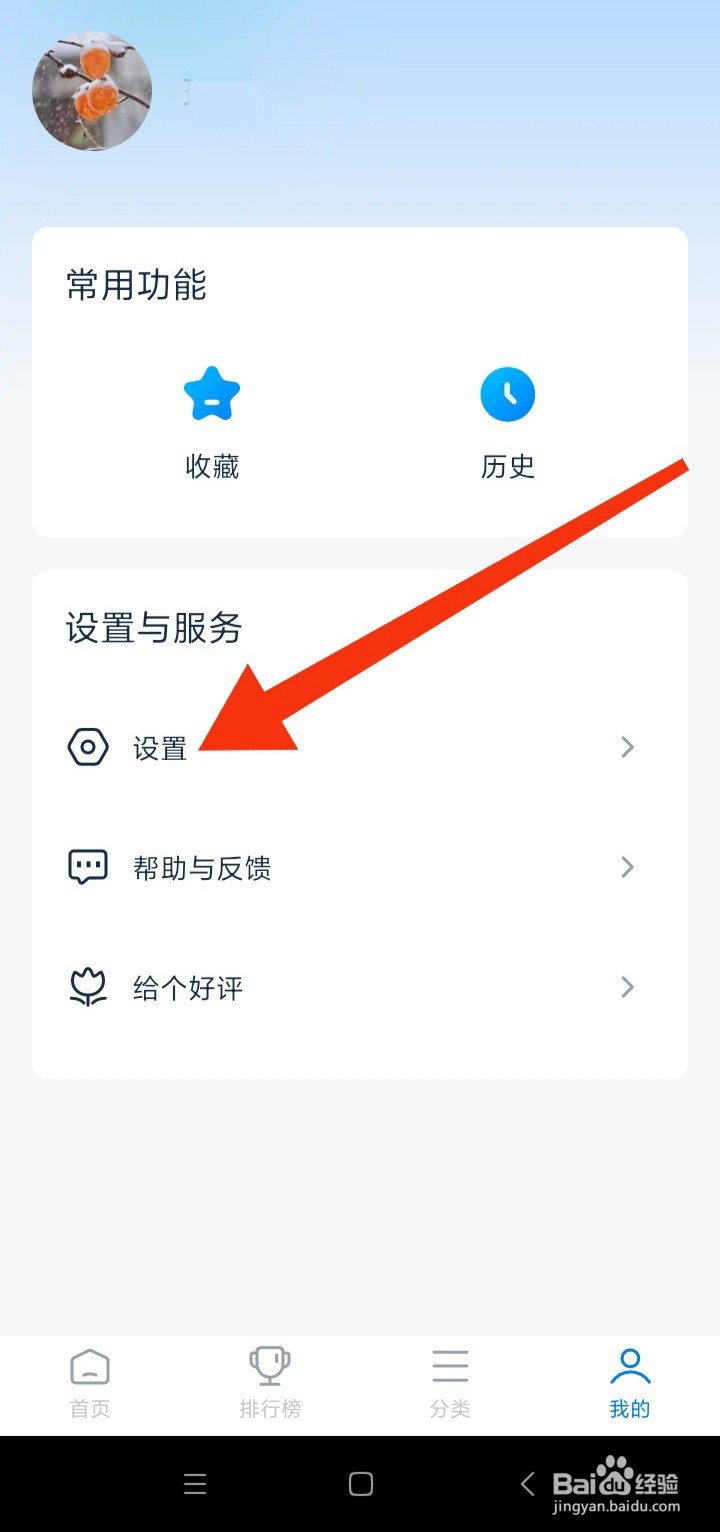Expand the 帮助与反馈 row chevron

(x=628, y=866)
